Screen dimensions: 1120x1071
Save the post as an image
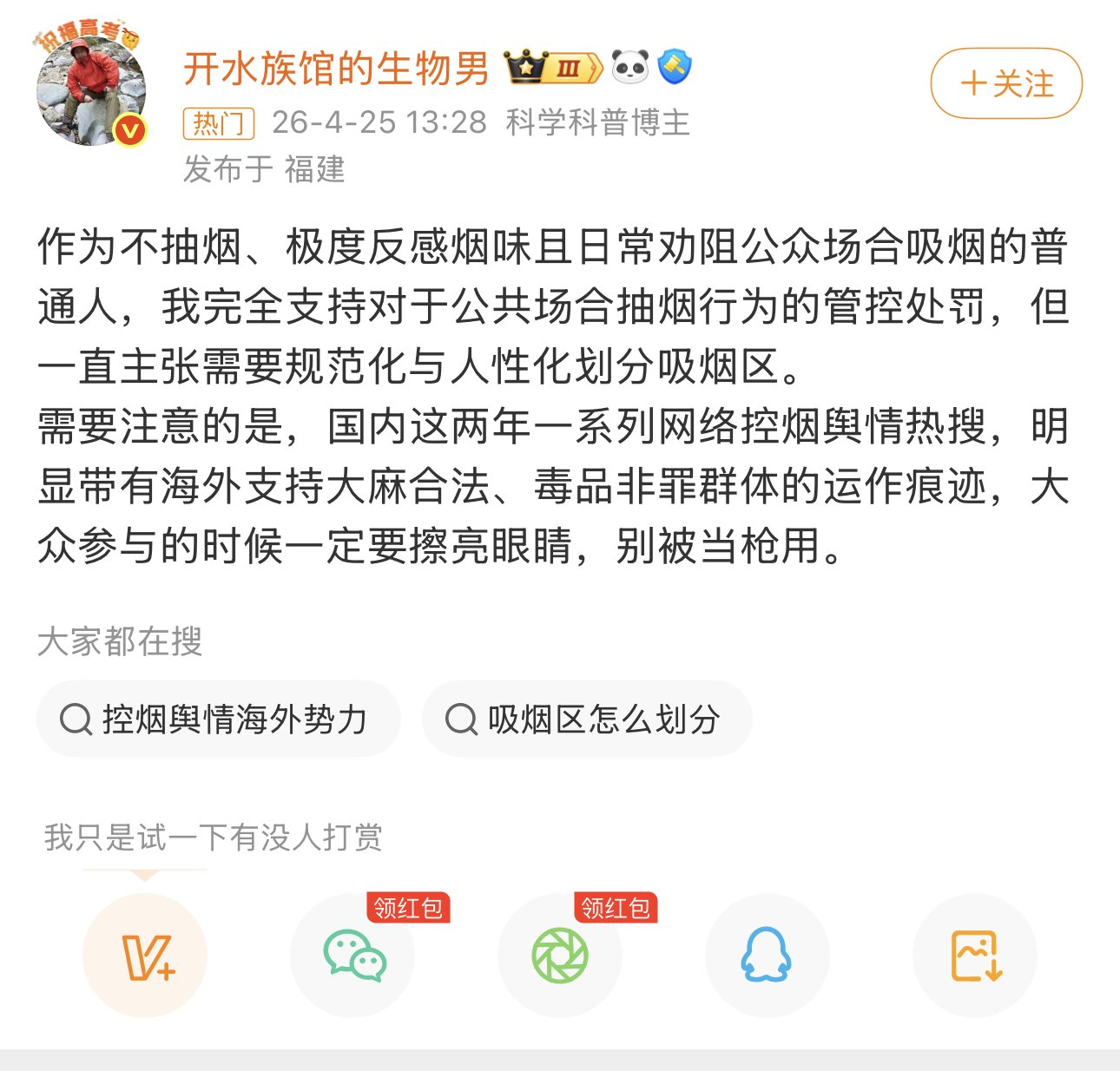975,956
